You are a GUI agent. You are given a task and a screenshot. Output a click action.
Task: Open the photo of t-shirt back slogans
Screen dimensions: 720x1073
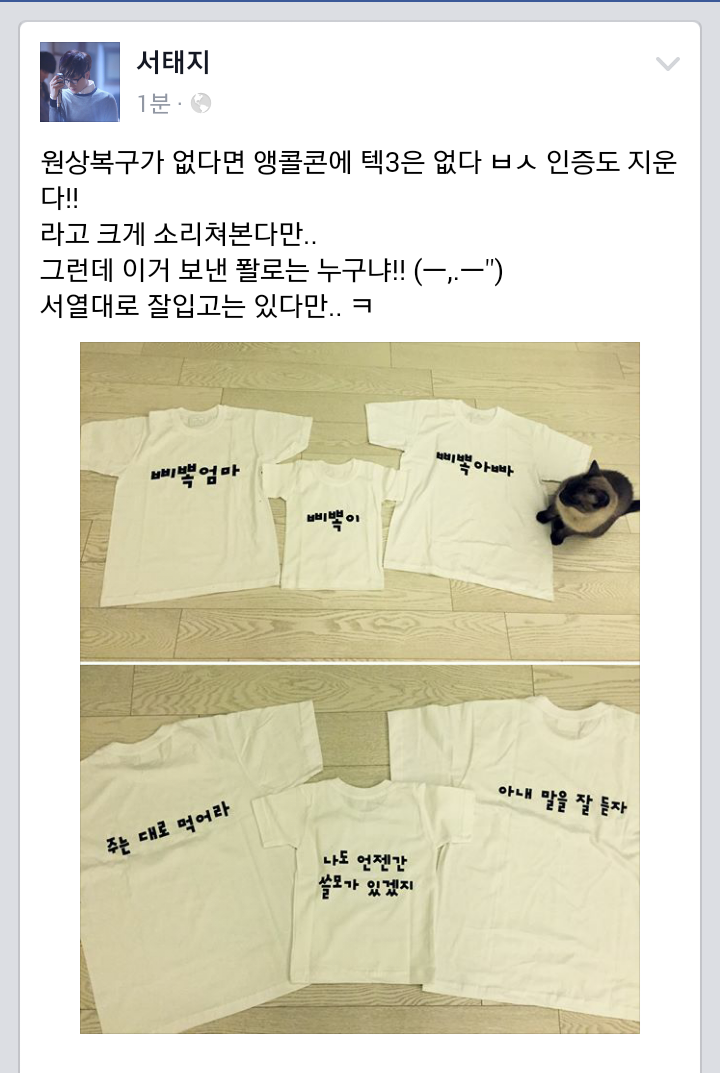pyautogui.click(x=360, y=848)
